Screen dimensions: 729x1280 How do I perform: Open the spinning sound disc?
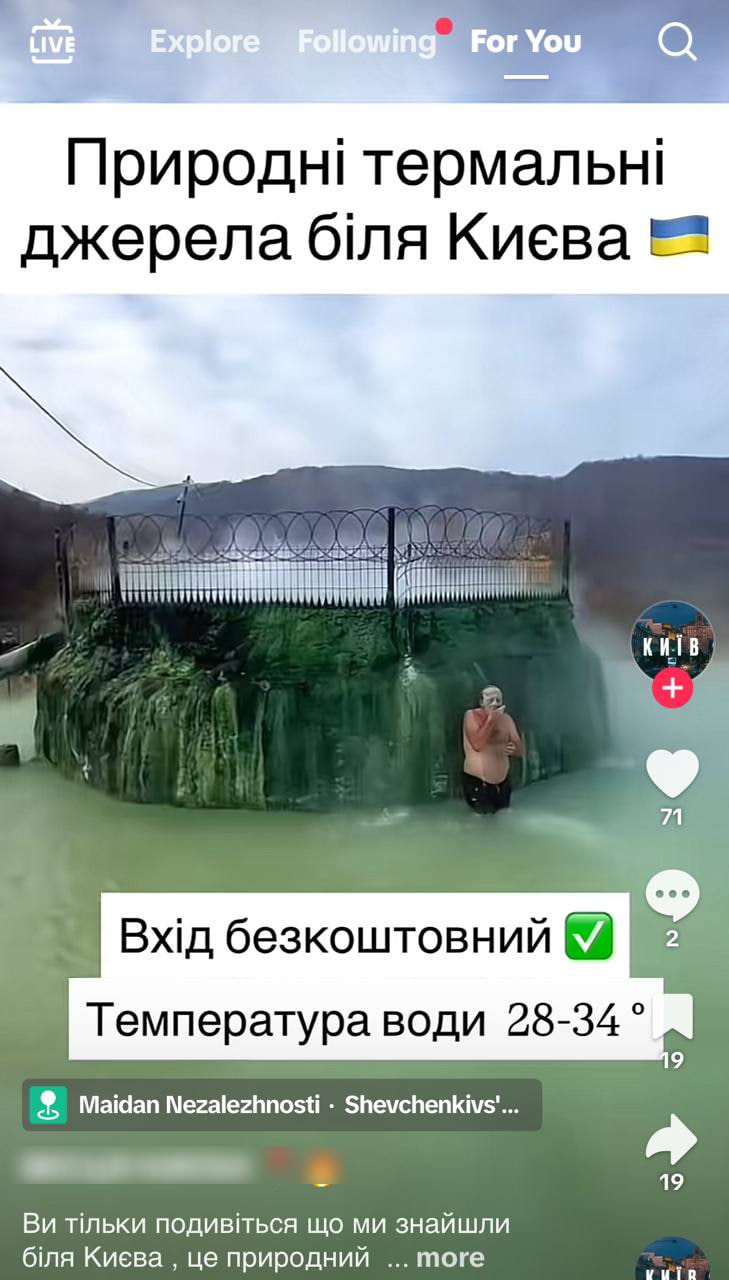672,1260
